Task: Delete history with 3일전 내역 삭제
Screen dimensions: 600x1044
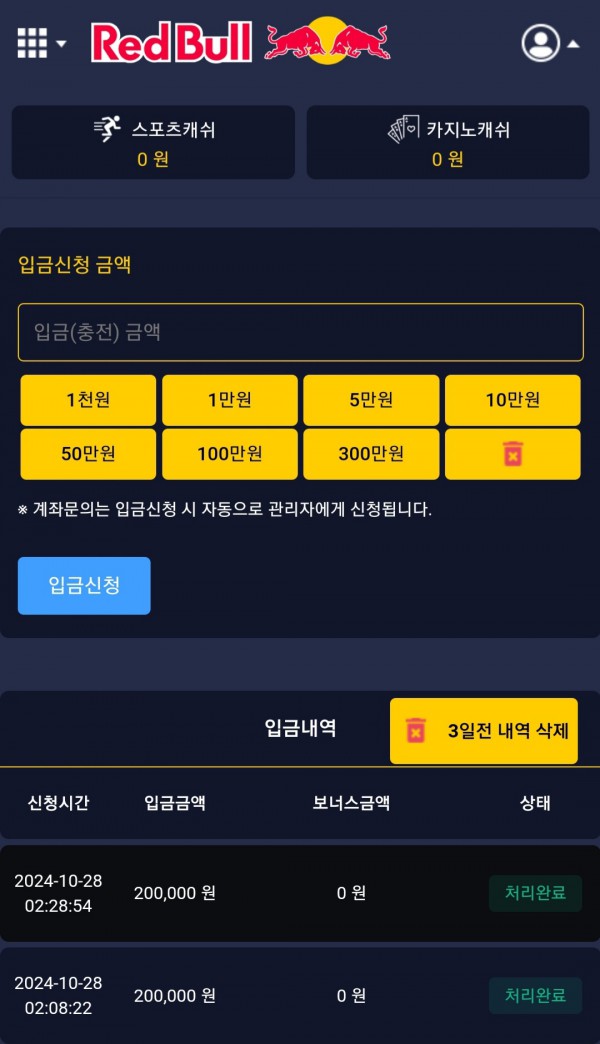Action: point(483,731)
